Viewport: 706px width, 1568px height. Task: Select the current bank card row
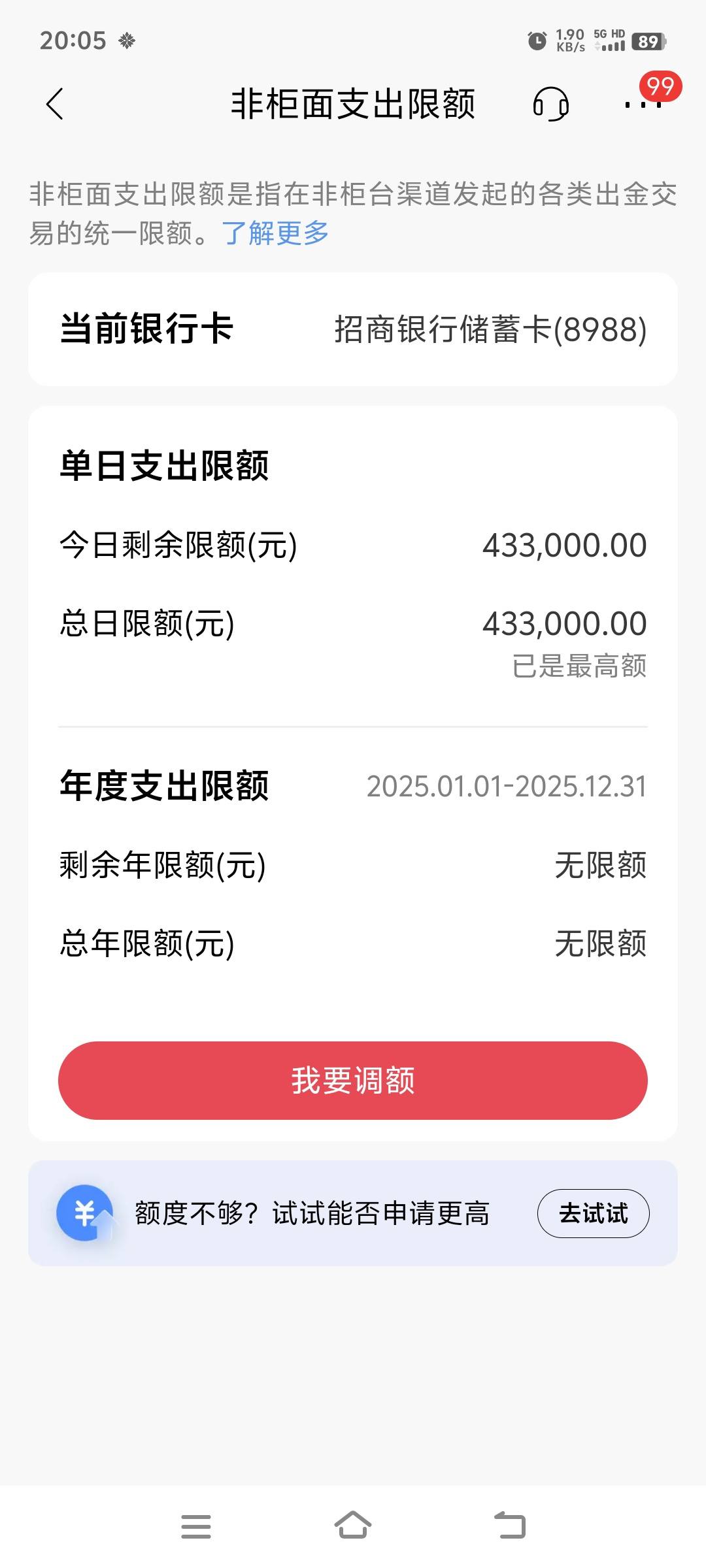(353, 329)
